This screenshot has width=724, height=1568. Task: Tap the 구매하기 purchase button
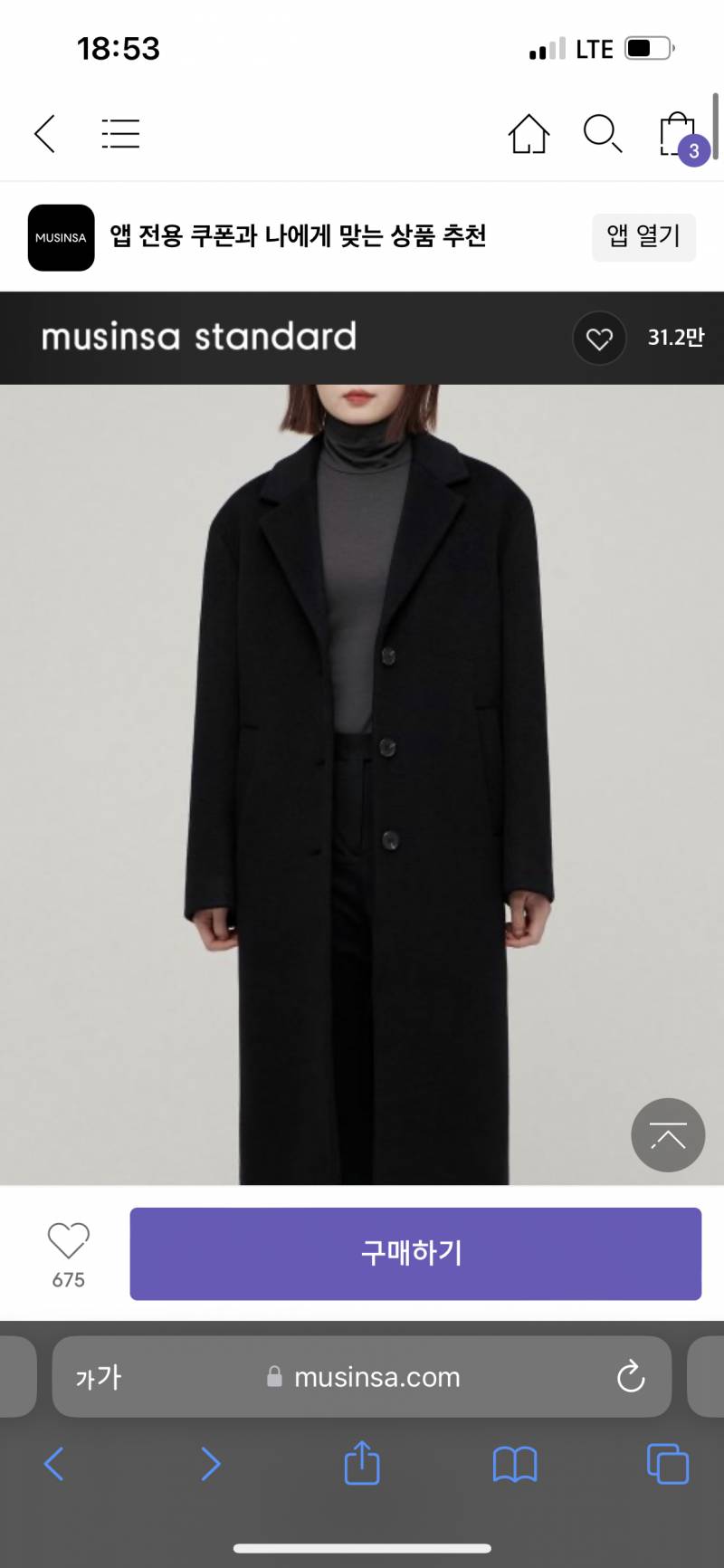tap(415, 1254)
